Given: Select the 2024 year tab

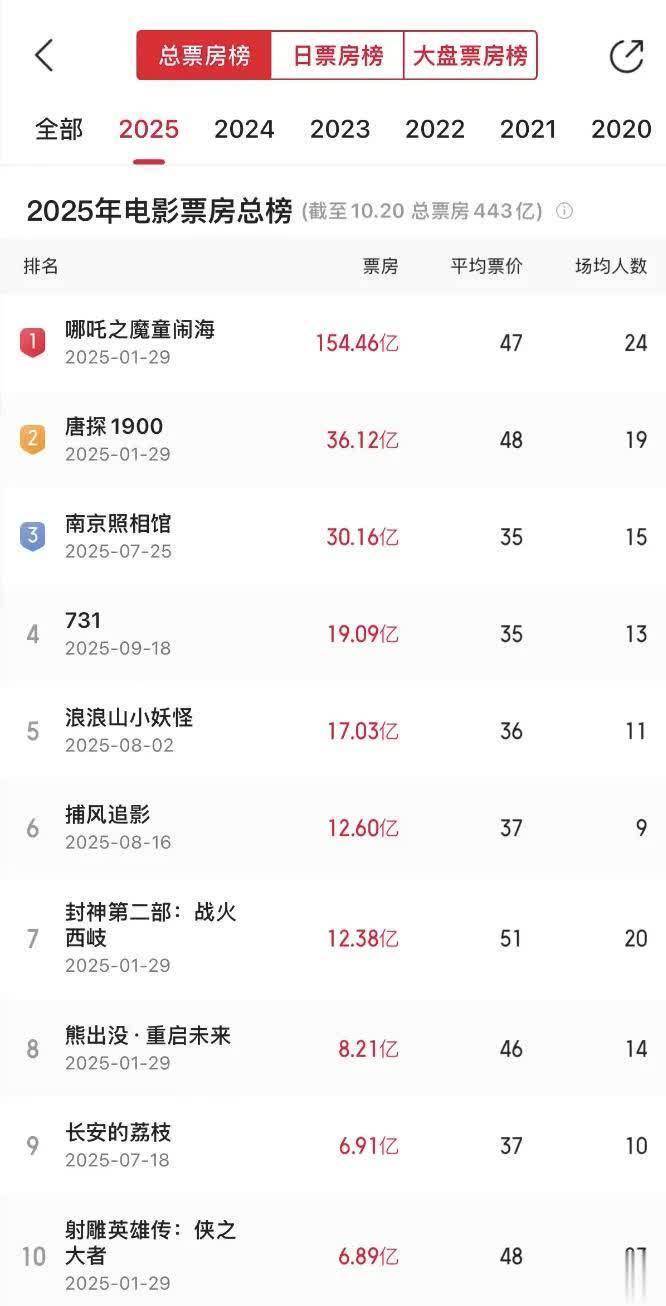Looking at the screenshot, I should [x=244, y=129].
